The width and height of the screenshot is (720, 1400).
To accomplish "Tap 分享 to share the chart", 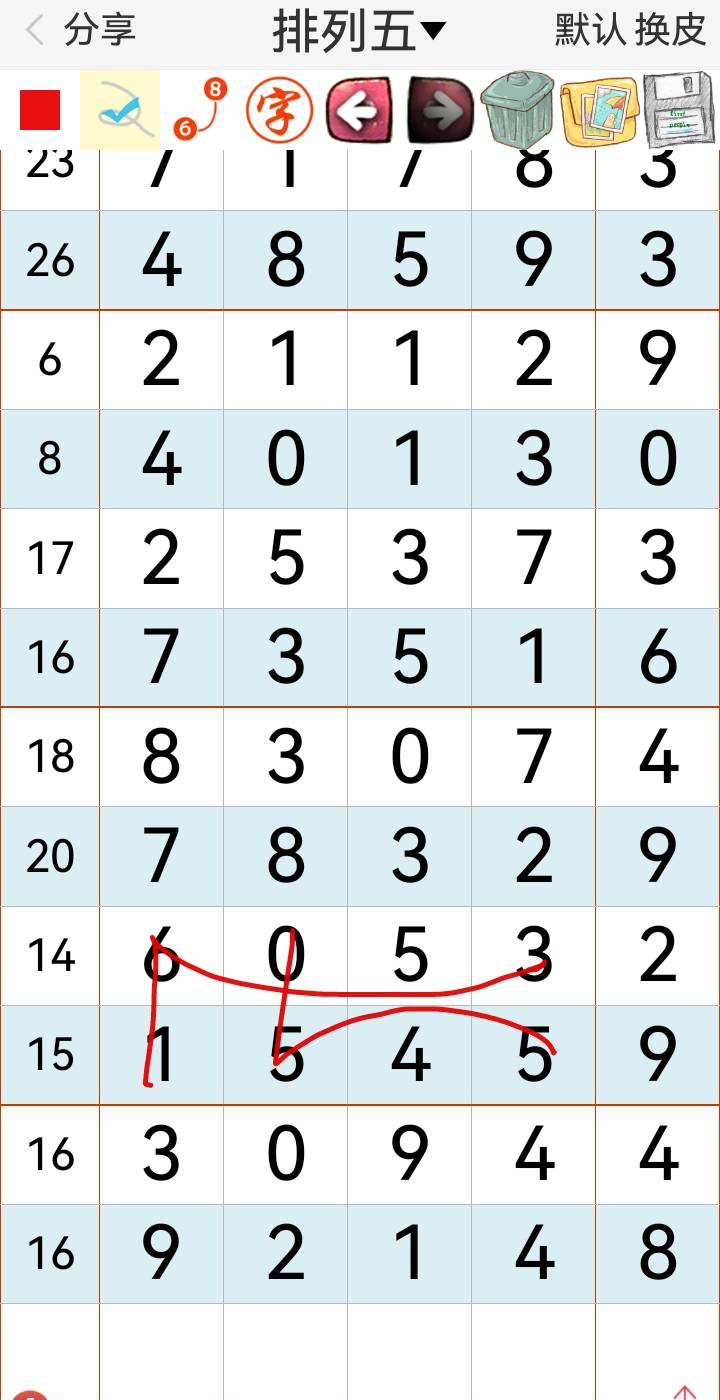I will 99,31.
